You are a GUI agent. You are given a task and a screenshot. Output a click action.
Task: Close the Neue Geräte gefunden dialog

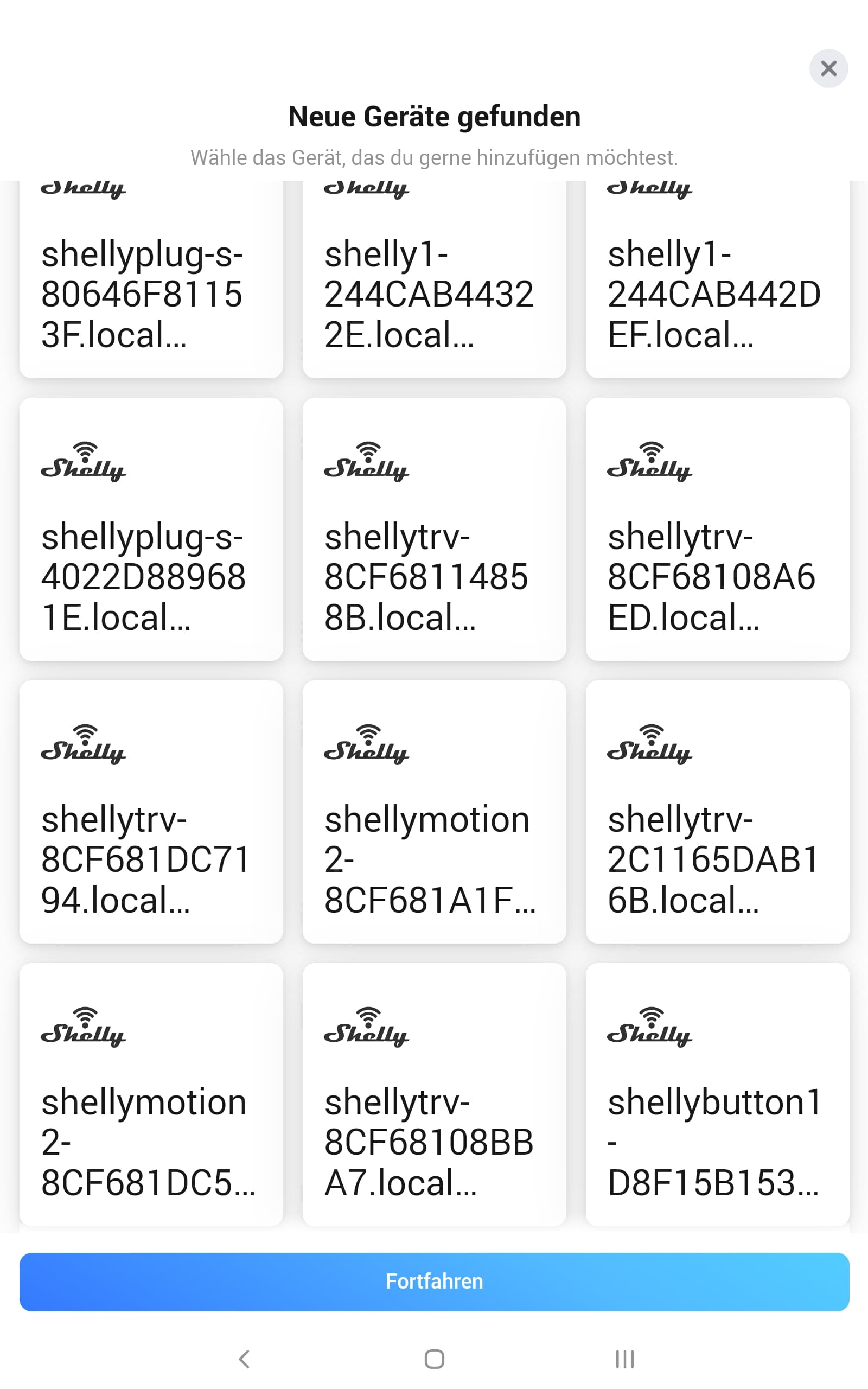[828, 69]
